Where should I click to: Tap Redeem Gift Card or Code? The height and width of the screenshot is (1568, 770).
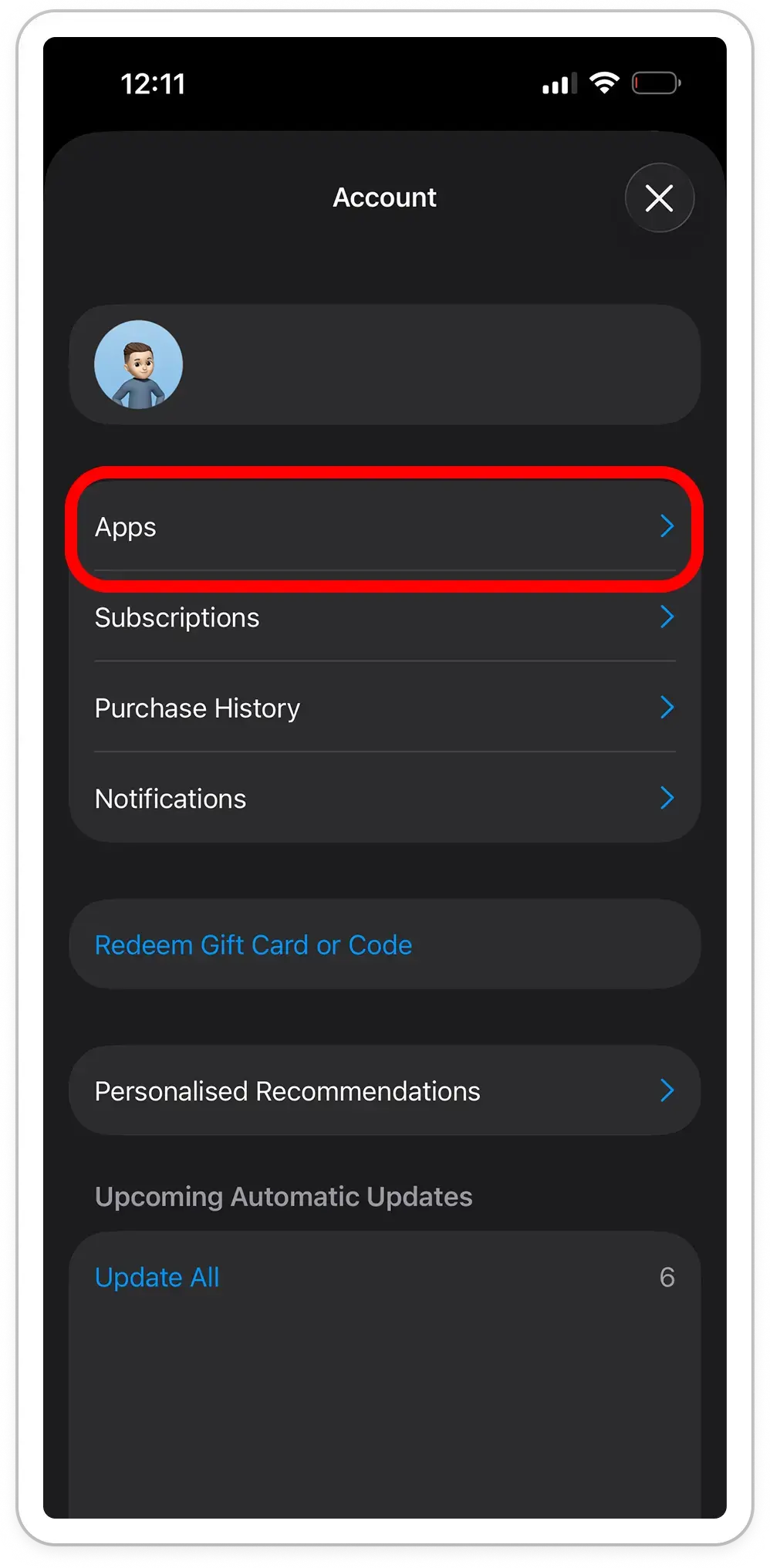pos(254,945)
